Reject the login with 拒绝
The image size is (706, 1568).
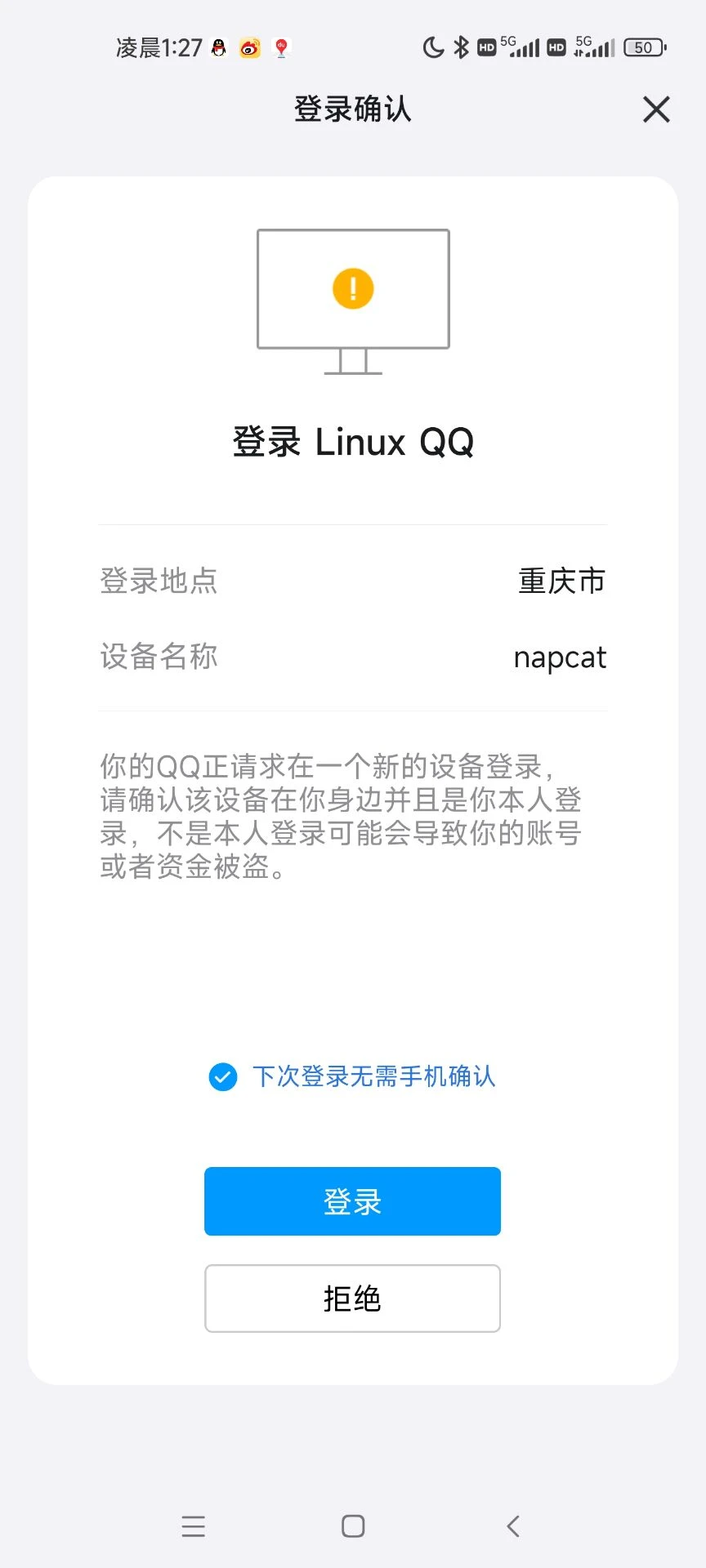352,1298
